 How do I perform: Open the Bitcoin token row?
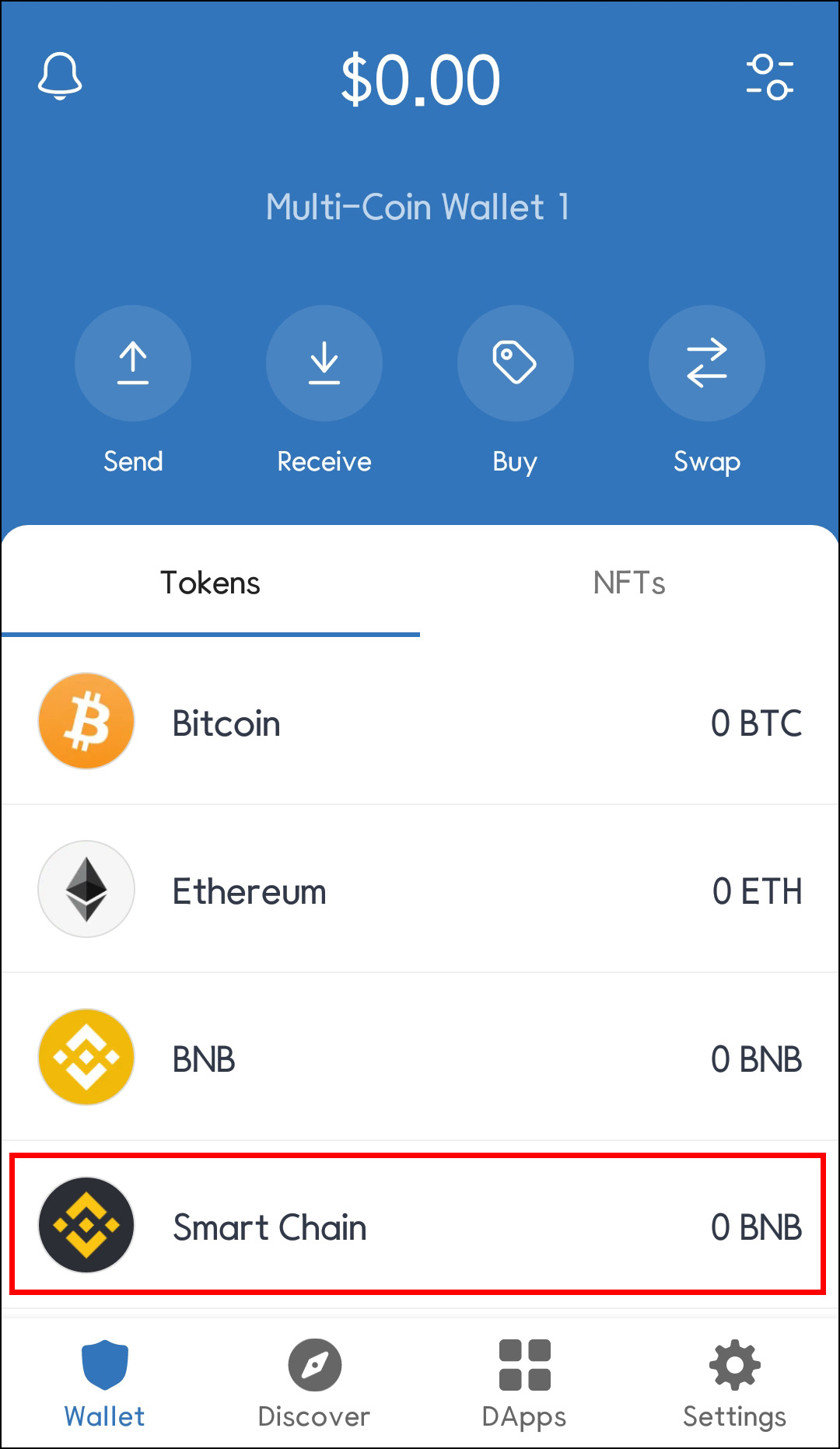(x=420, y=722)
